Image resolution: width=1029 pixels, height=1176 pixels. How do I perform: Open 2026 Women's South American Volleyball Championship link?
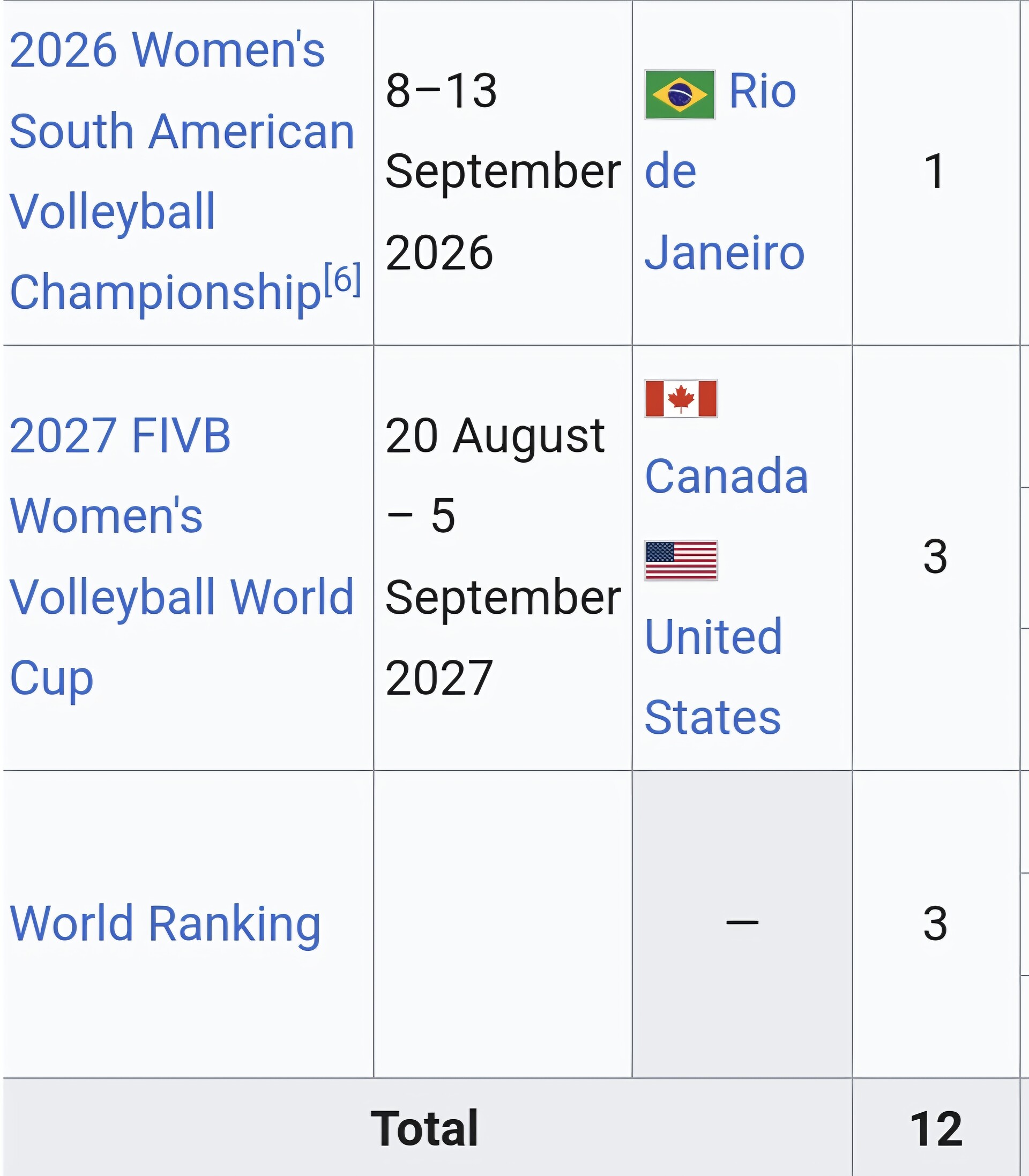pos(182,171)
